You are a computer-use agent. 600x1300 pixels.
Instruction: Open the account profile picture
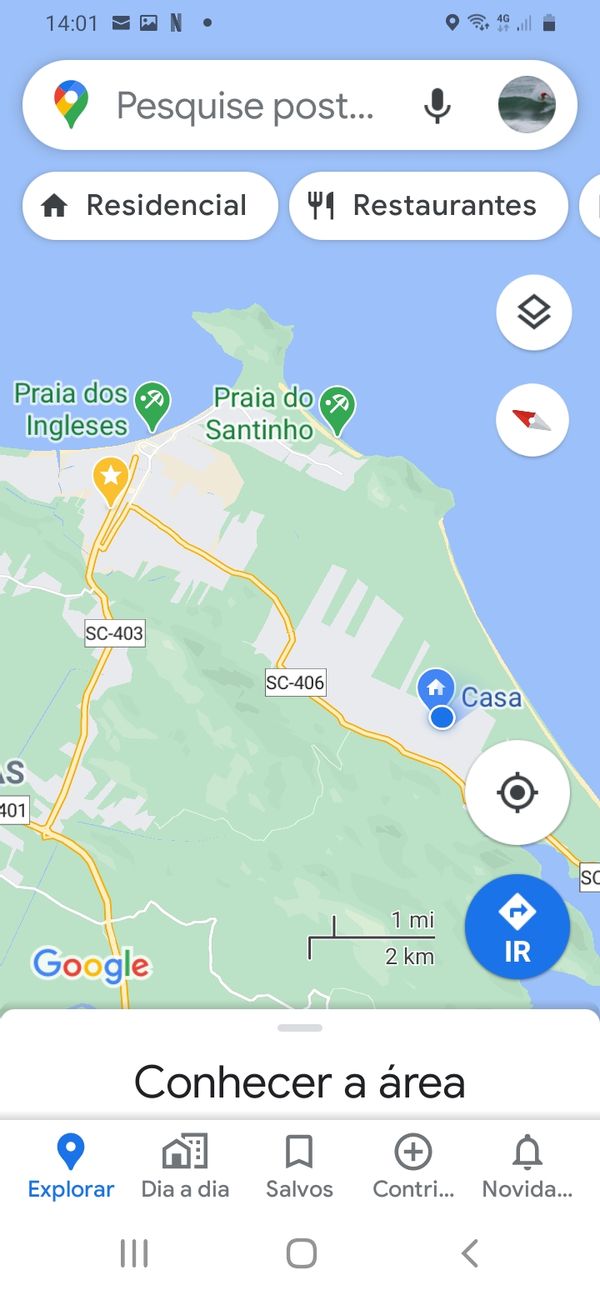(x=526, y=105)
